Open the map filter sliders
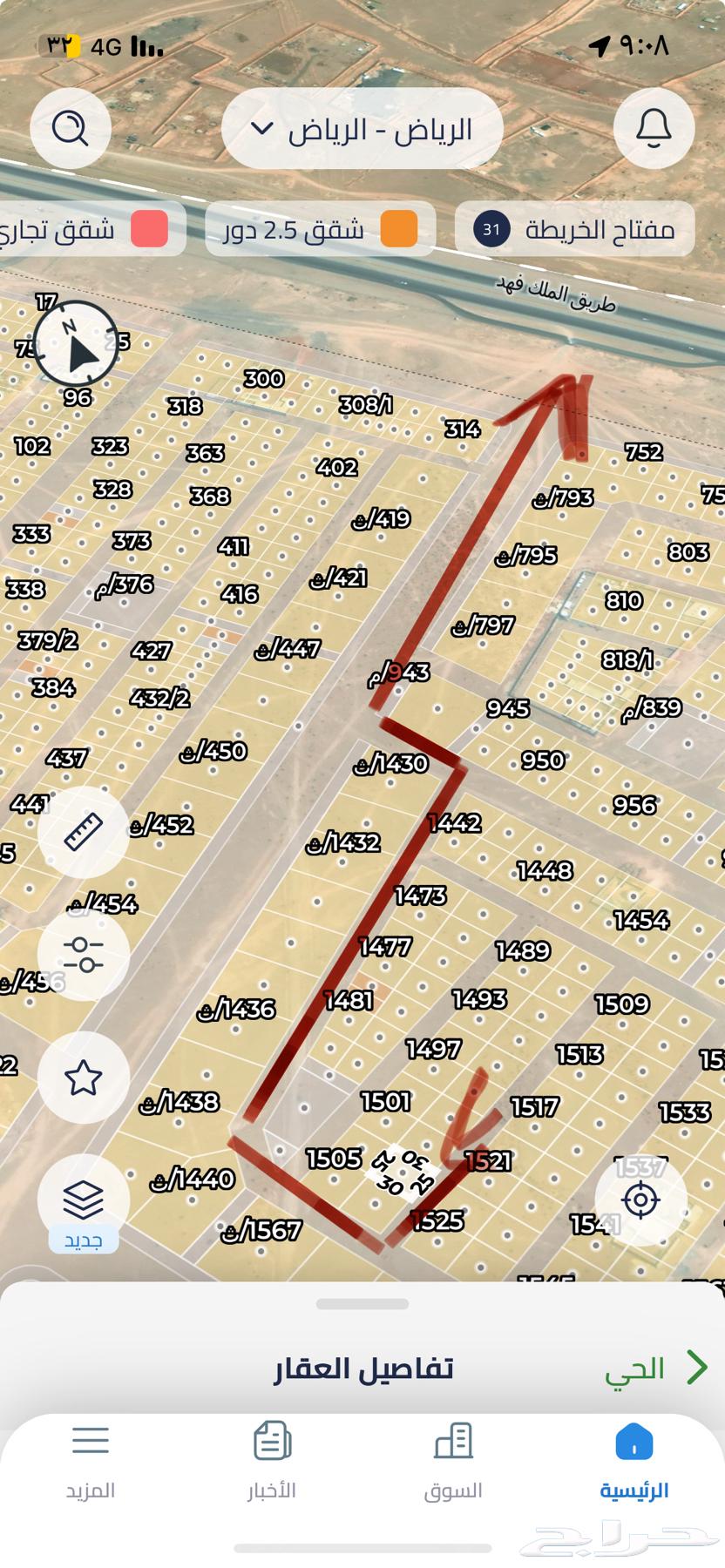The width and height of the screenshot is (725, 1568). pyautogui.click(x=84, y=955)
